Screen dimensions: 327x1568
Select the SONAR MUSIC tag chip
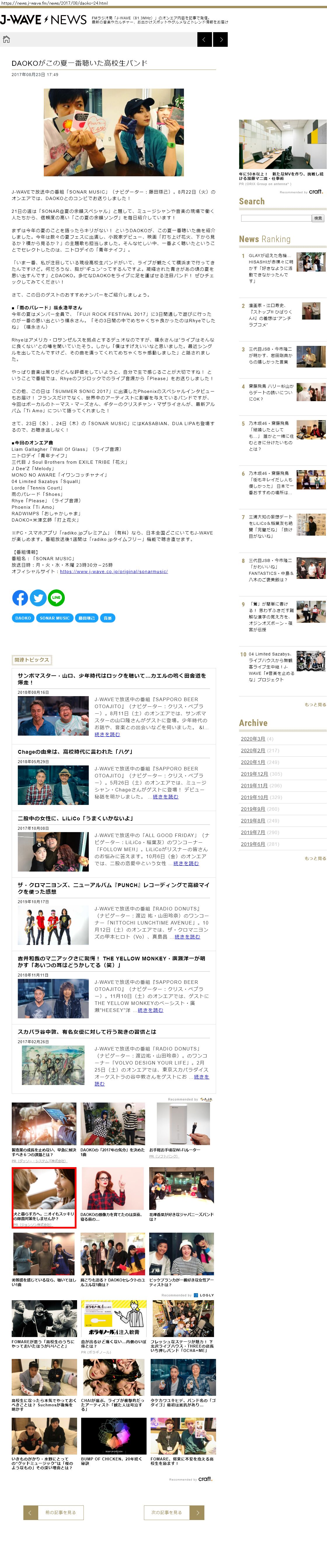point(55,618)
